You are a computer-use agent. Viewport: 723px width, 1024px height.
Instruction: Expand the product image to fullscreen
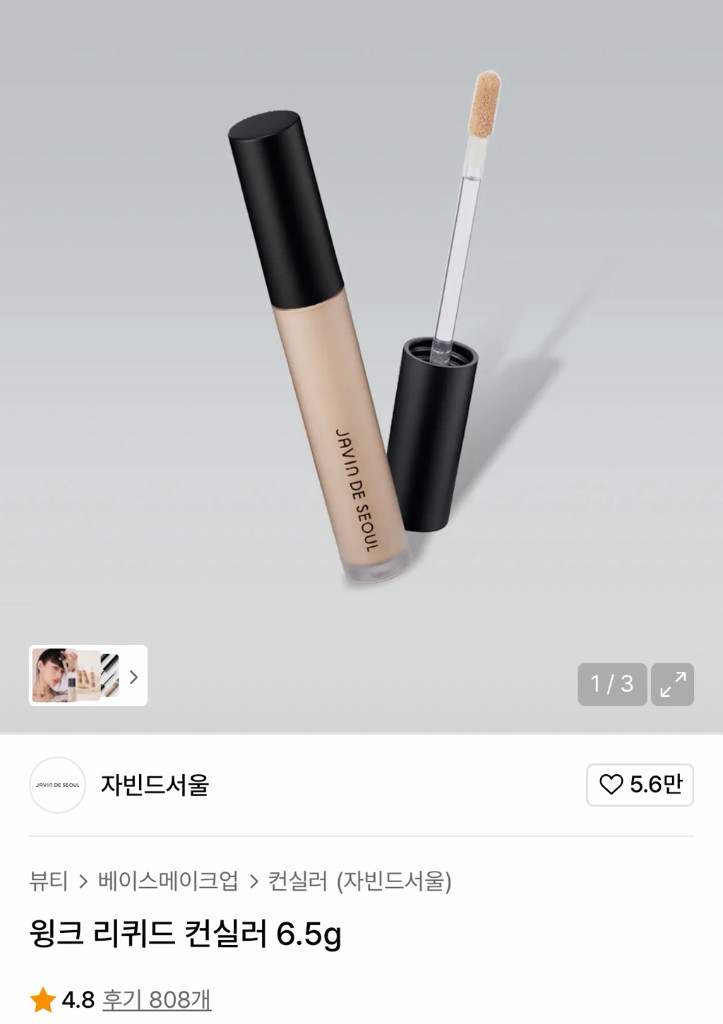click(x=672, y=684)
